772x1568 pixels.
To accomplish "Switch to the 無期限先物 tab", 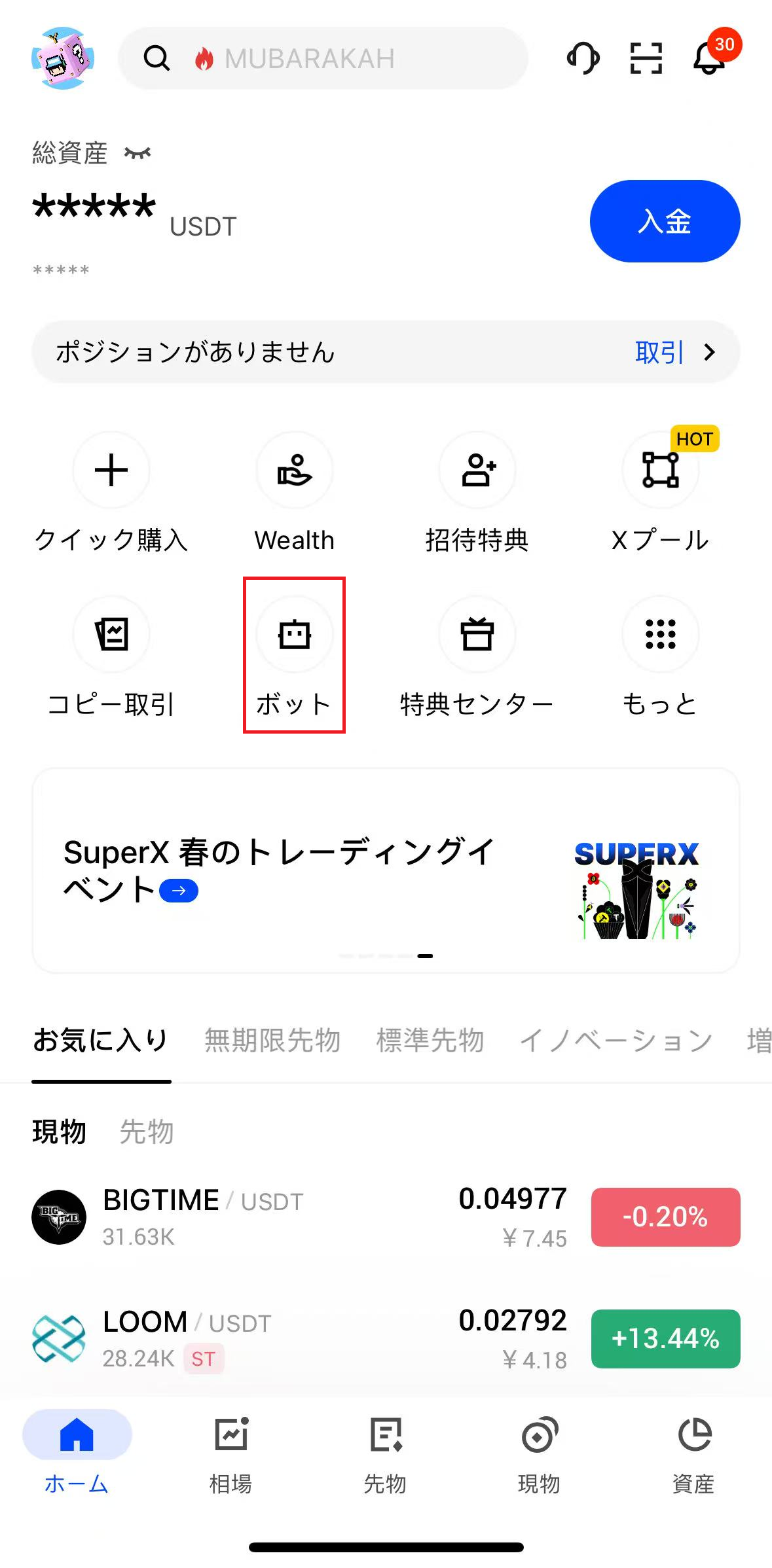I will tap(272, 1040).
